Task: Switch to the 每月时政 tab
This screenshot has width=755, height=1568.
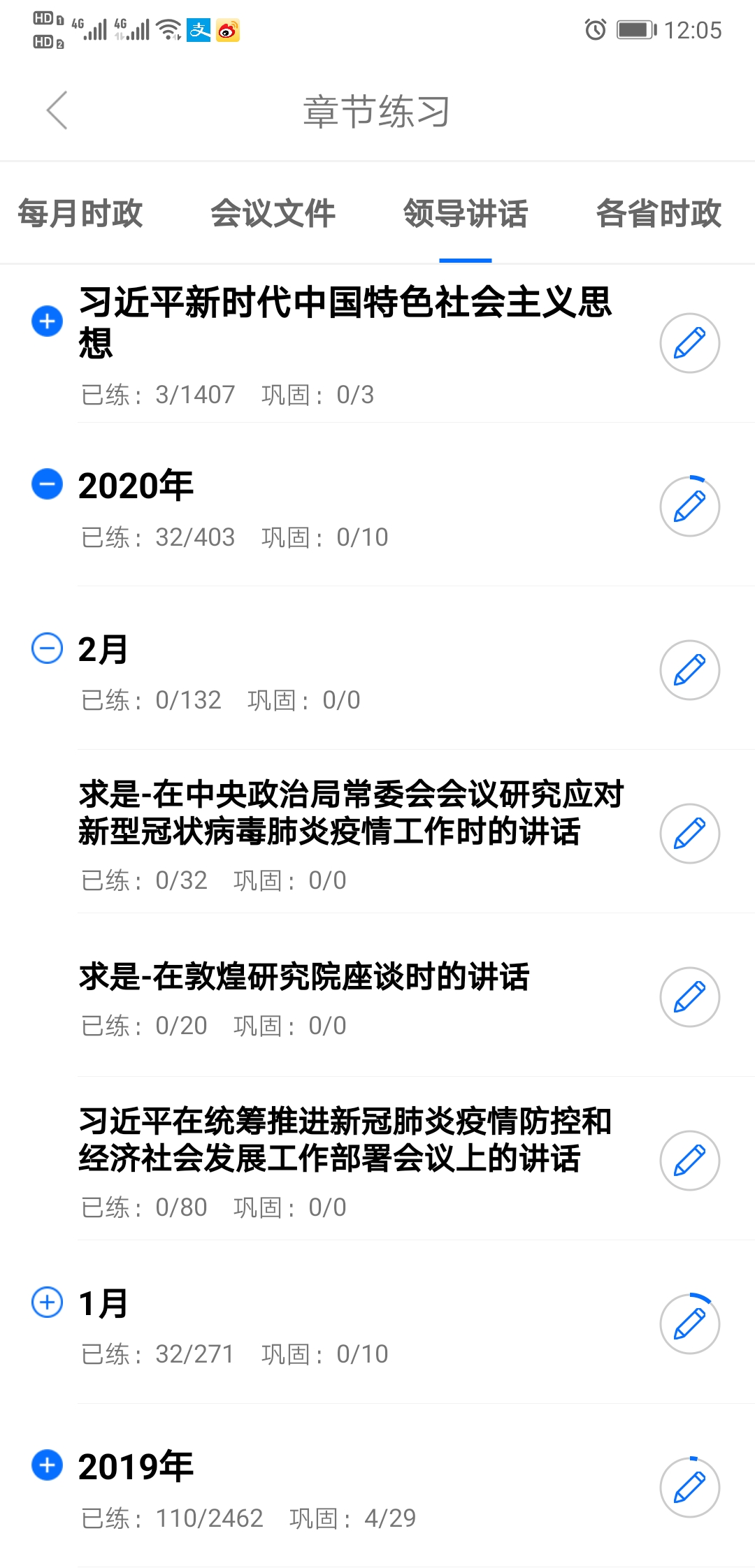Action: (81, 215)
